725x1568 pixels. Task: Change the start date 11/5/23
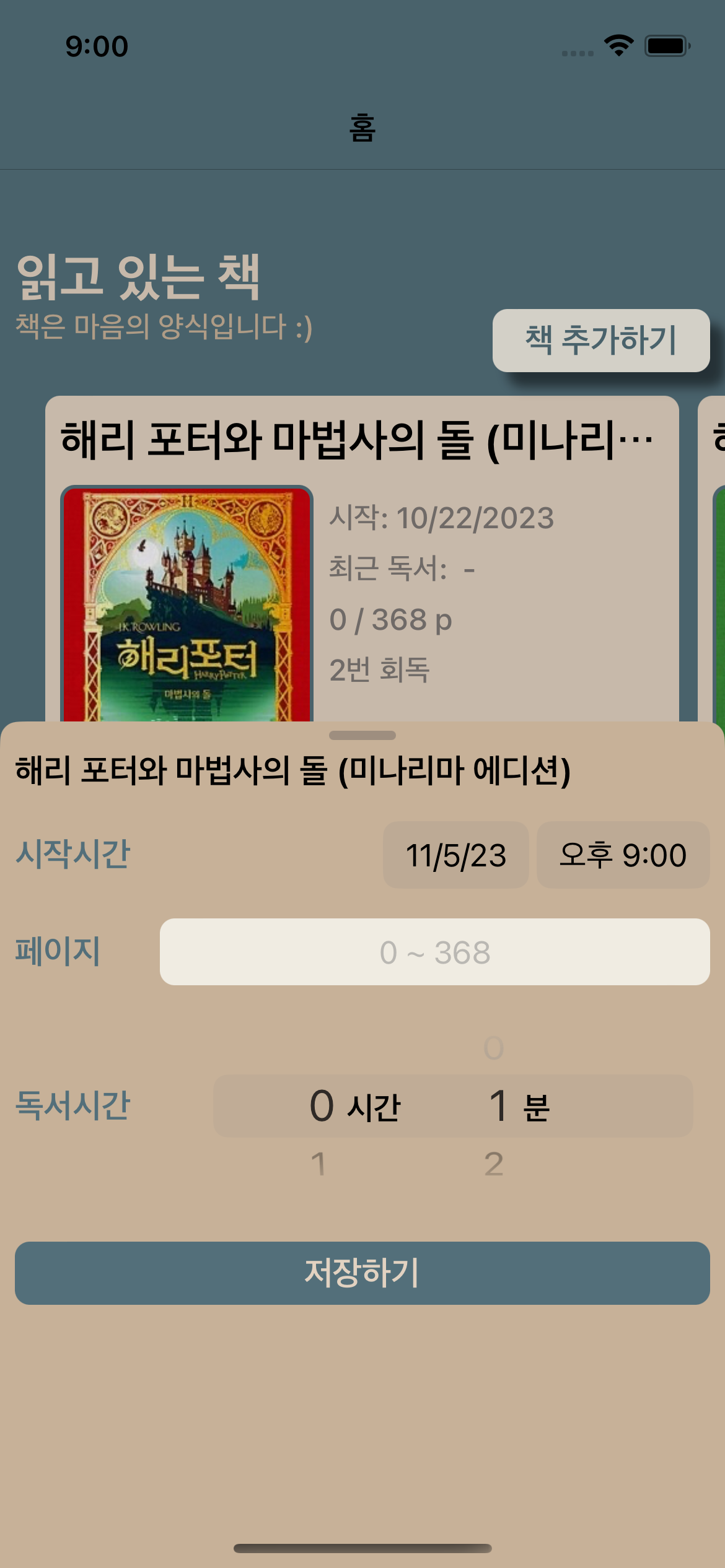456,855
